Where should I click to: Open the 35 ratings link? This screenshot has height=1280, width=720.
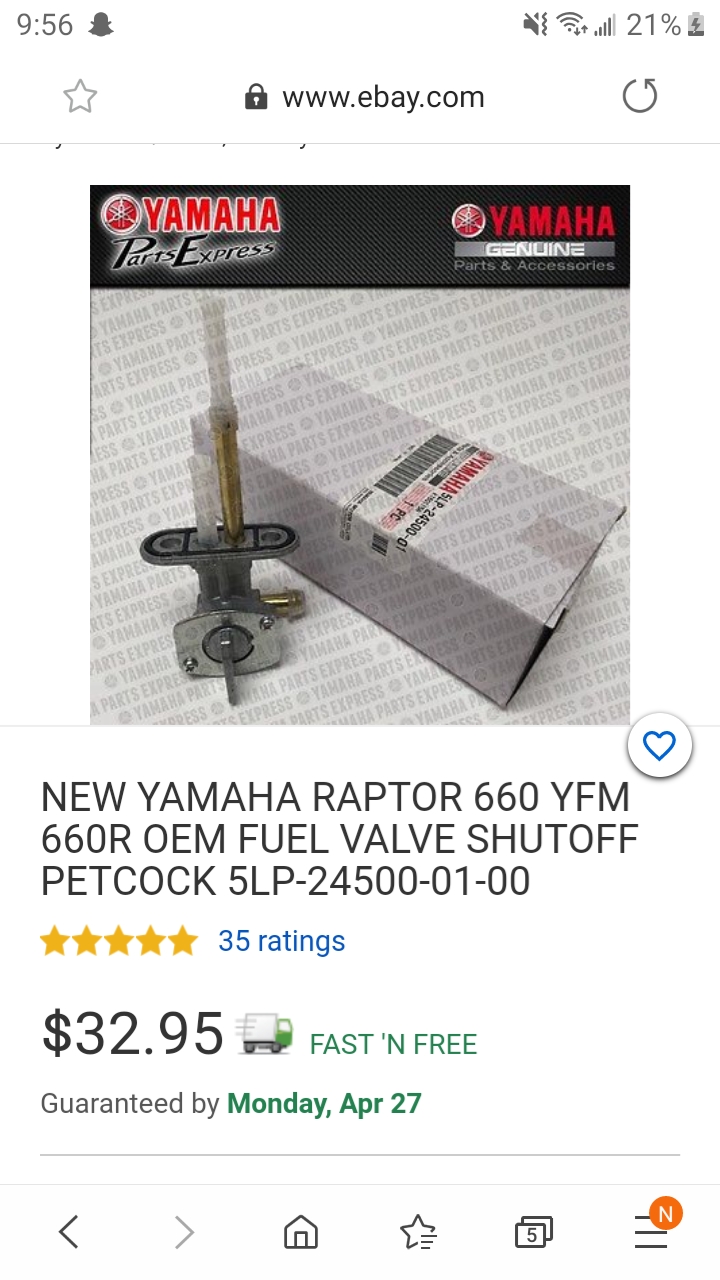click(281, 941)
